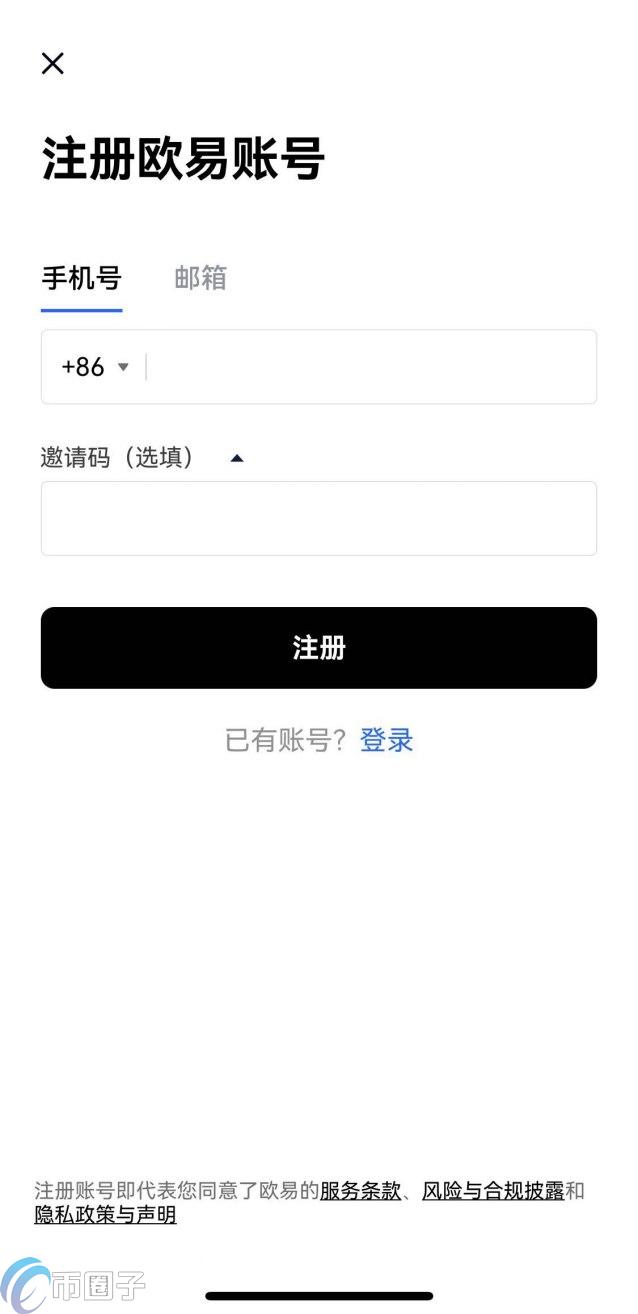The image size is (638, 1314).
Task: Read the 风险与合规披露 document
Action: click(492, 1191)
